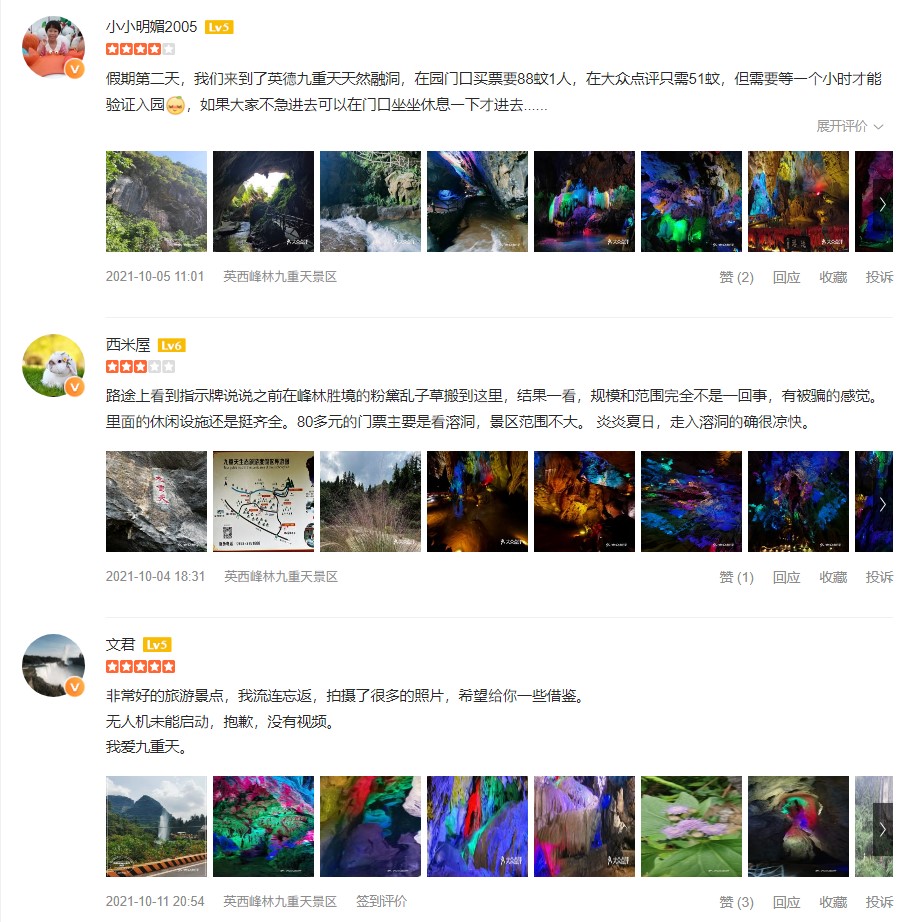Open first photo in 小小明媚2005's review

(x=156, y=201)
